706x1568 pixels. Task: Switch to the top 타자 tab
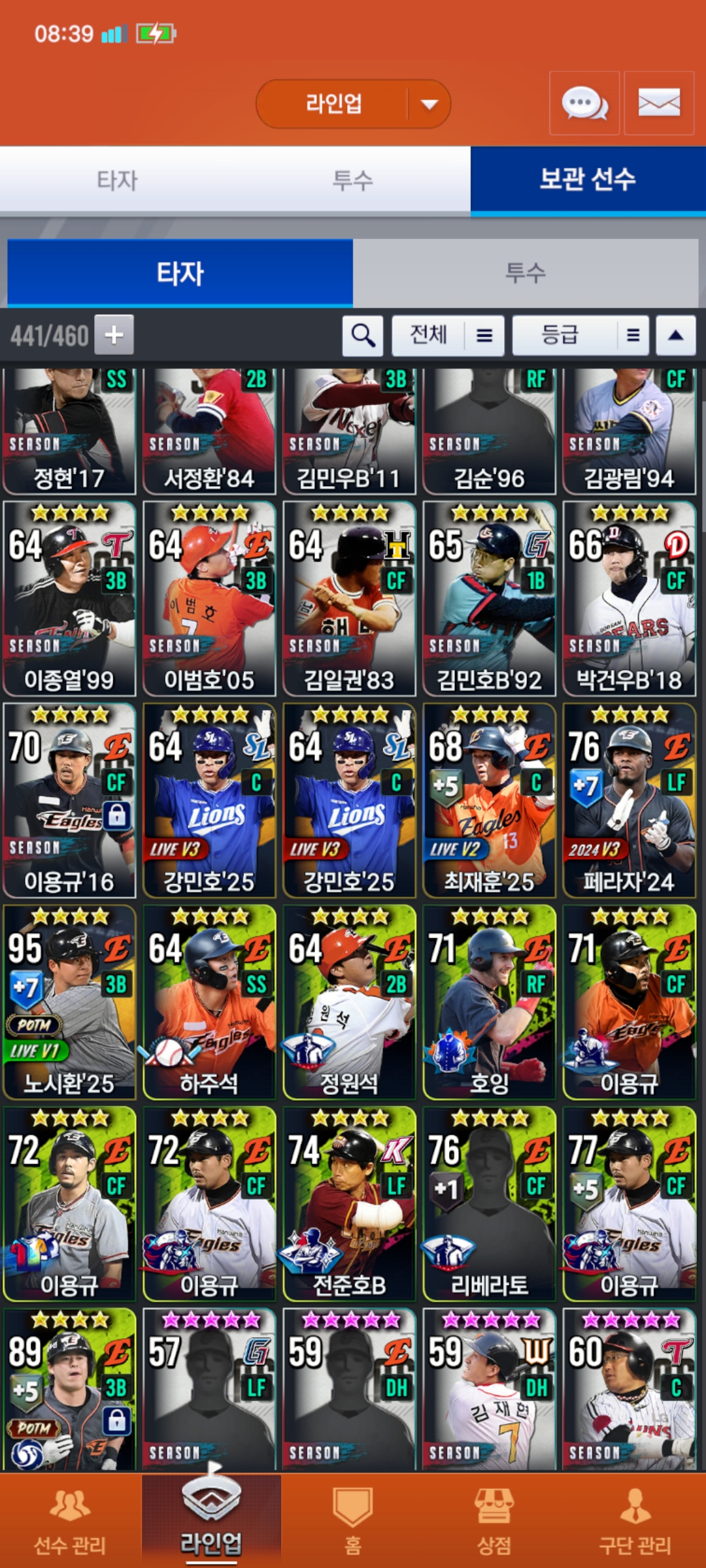[x=118, y=180]
